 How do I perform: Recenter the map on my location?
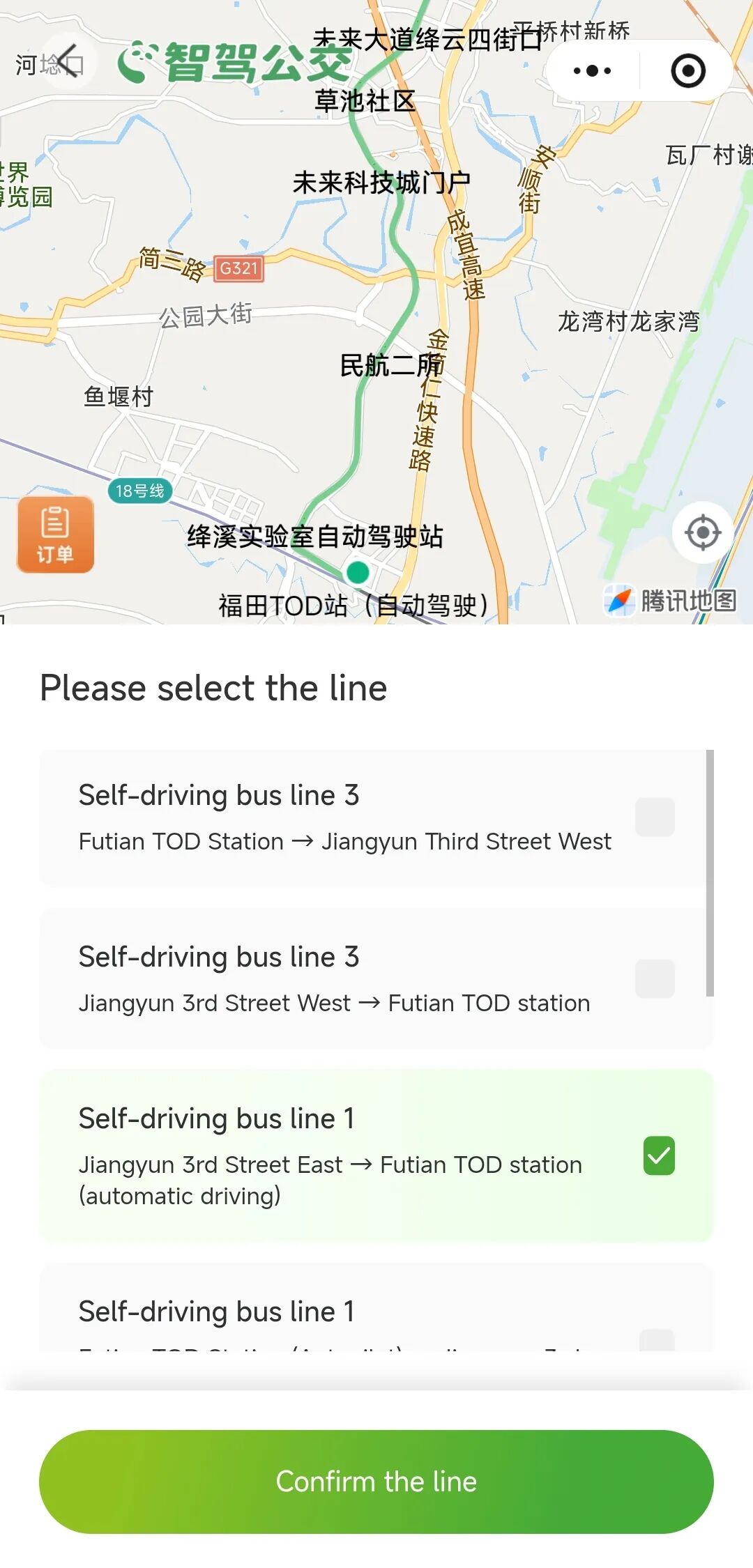[x=702, y=533]
